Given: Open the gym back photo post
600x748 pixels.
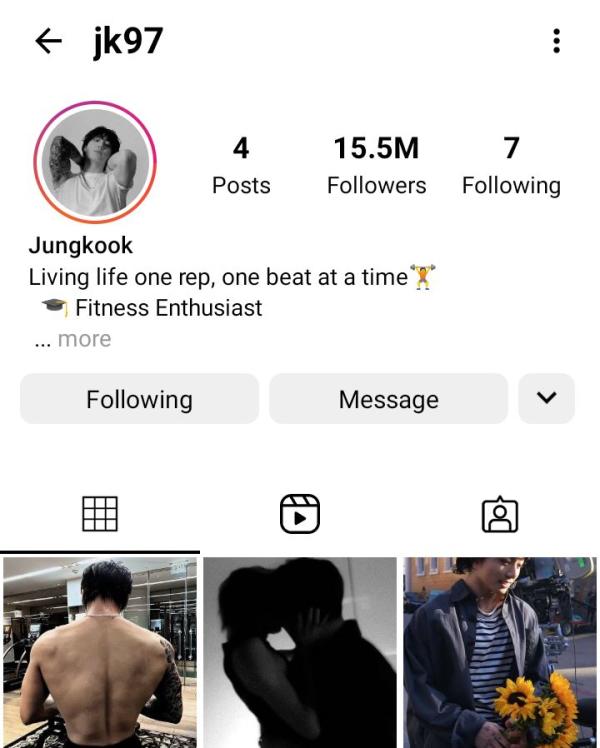Looking at the screenshot, I should coord(99,653).
